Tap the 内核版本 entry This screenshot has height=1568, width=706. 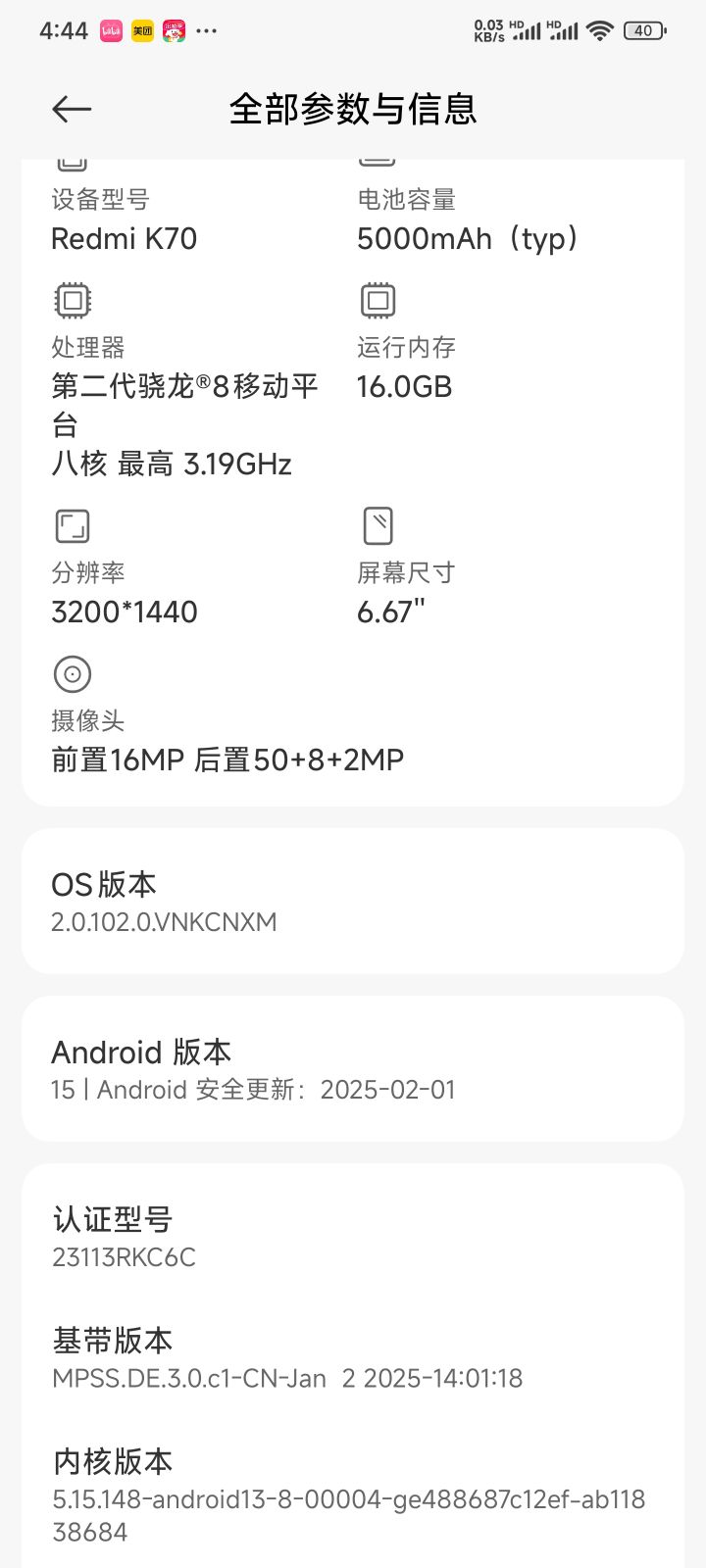pos(352,1494)
